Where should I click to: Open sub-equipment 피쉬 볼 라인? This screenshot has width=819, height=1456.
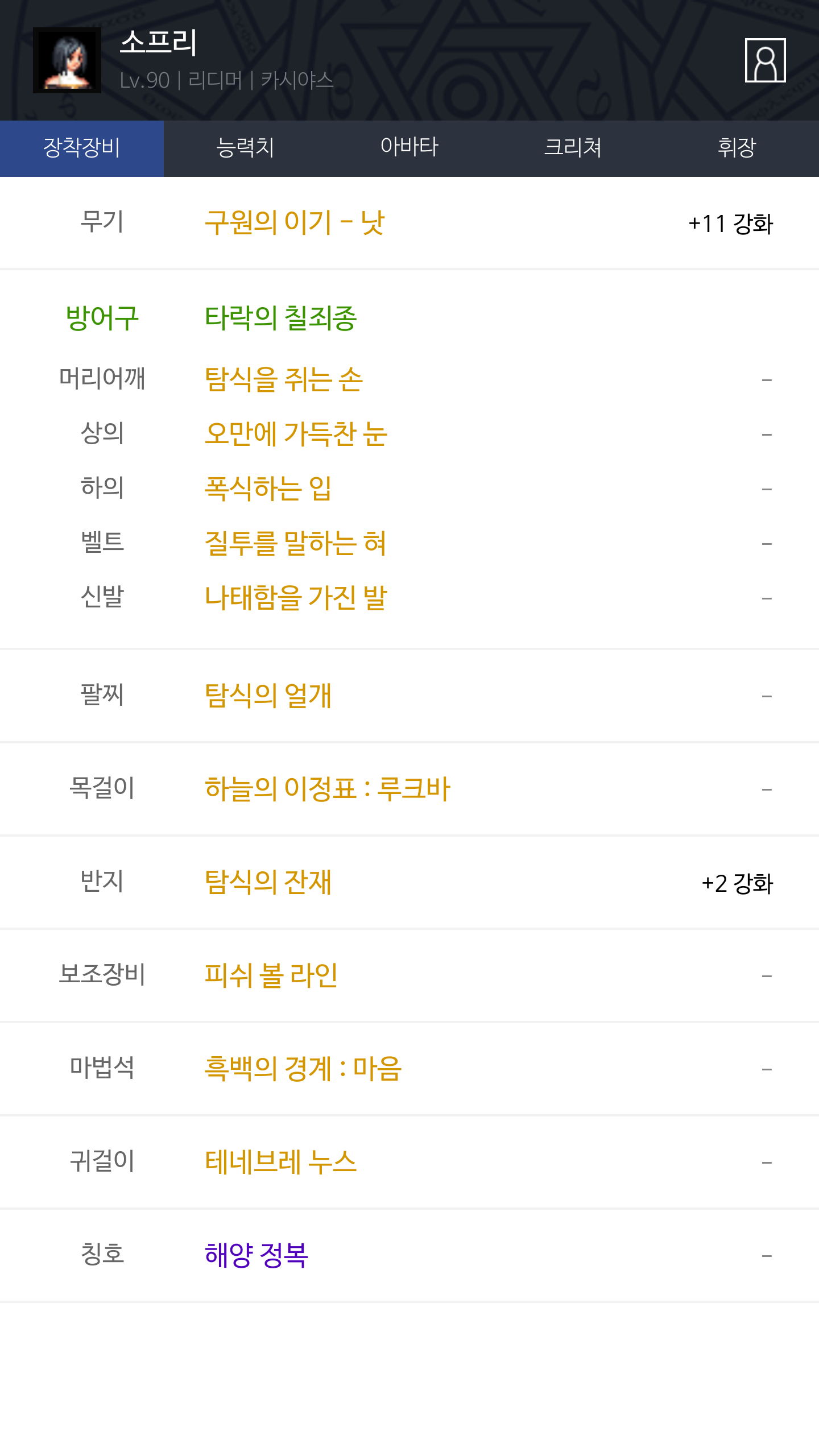(271, 975)
